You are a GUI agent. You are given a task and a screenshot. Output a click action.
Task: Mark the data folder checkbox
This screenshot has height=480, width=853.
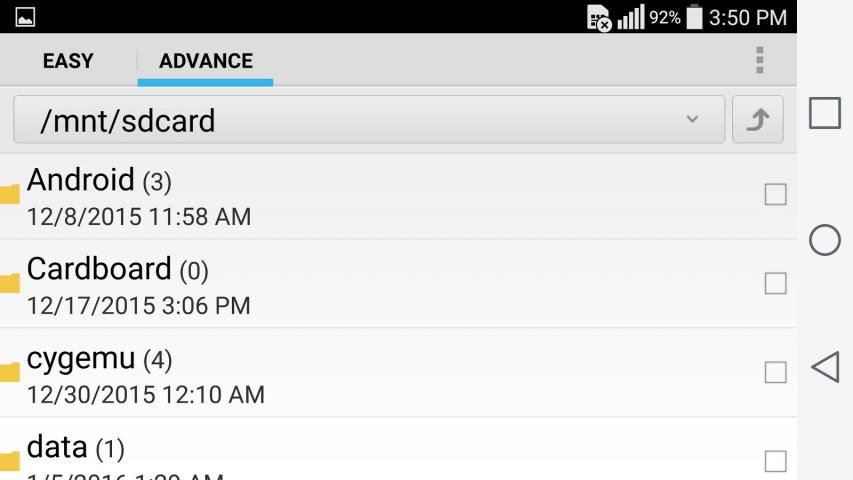775,461
